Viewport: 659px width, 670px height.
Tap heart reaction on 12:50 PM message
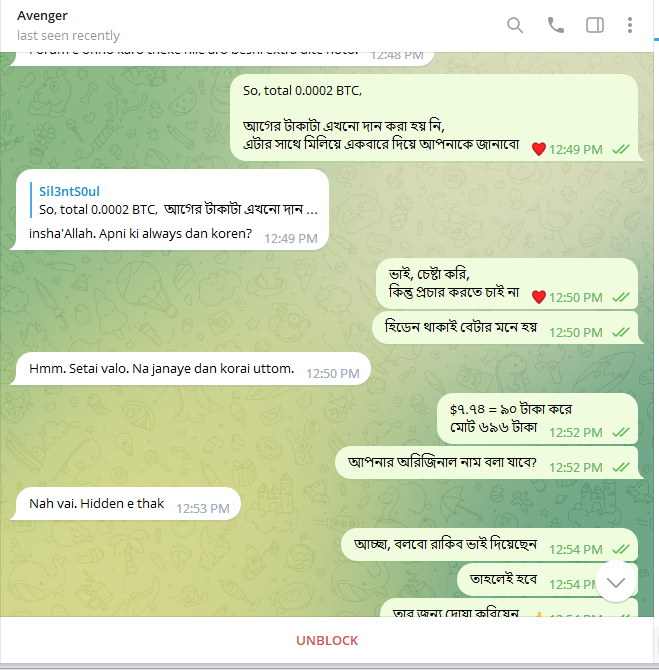pos(538,297)
